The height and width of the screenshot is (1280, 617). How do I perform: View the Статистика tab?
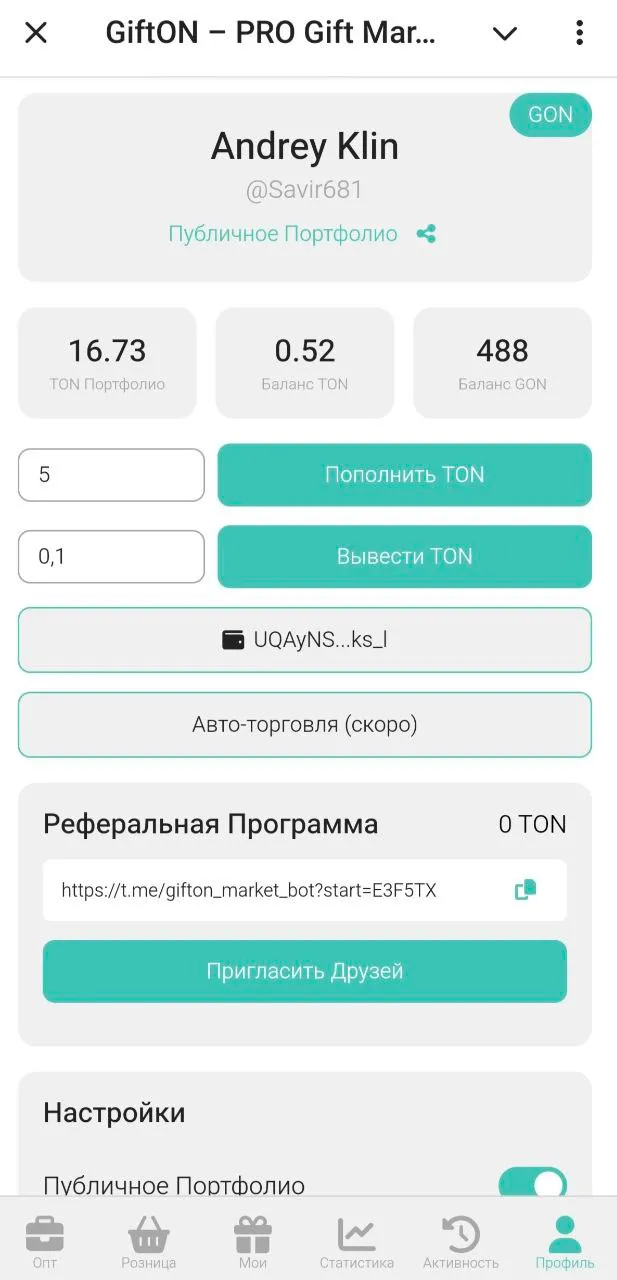357,1241
